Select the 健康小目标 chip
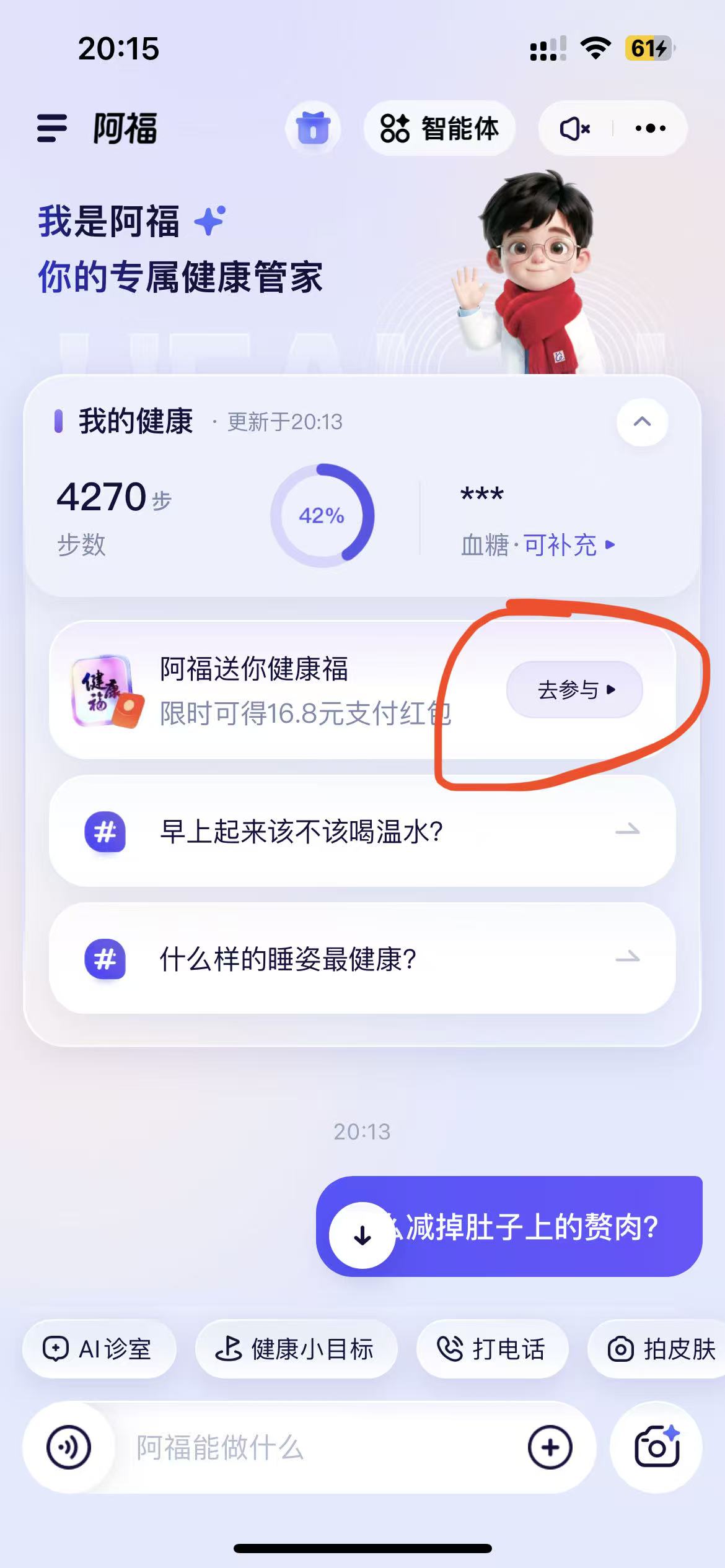This screenshot has width=725, height=1568. click(x=296, y=1349)
